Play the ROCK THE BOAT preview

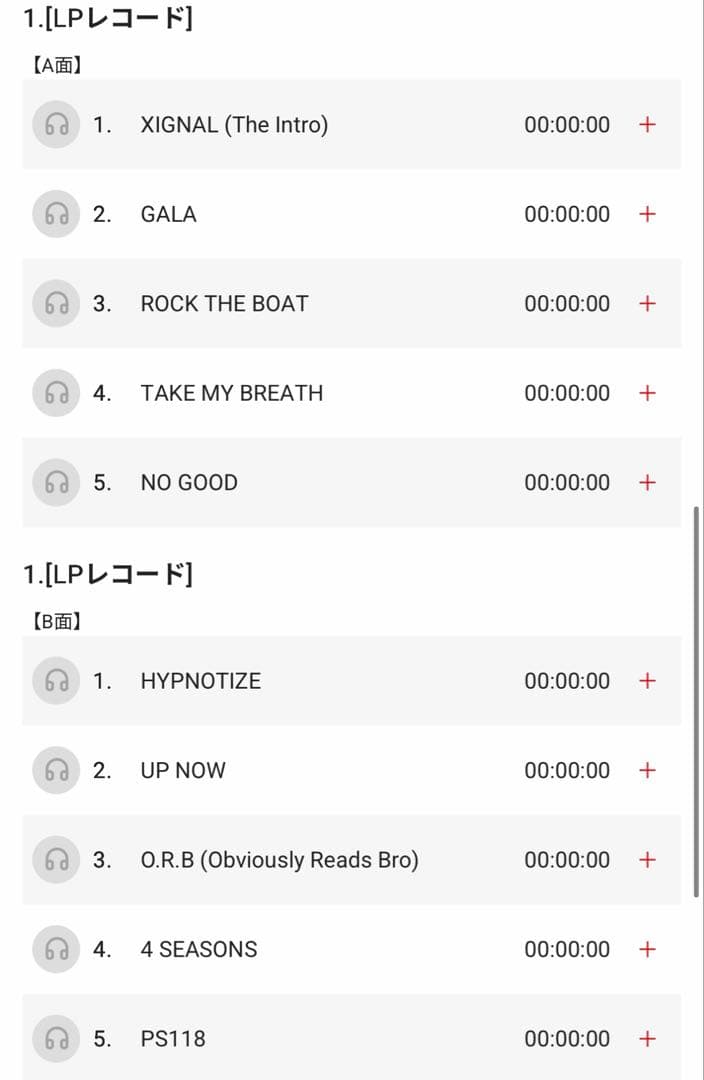[56, 304]
